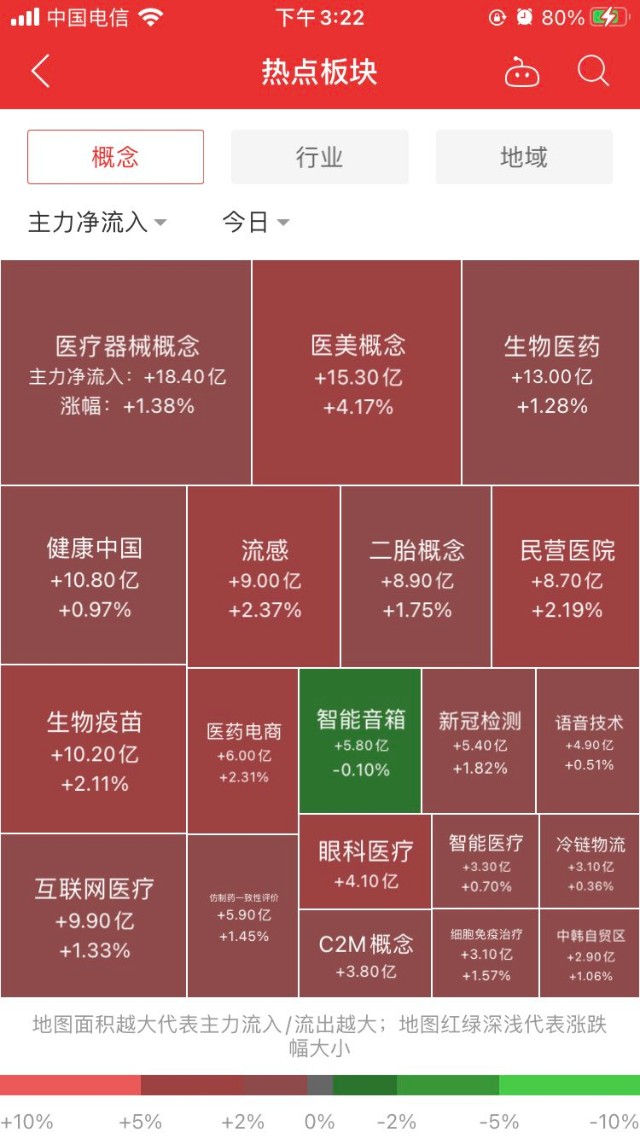Open the 健康中国 block
This screenshot has height=1138, width=640.
pyautogui.click(x=94, y=576)
